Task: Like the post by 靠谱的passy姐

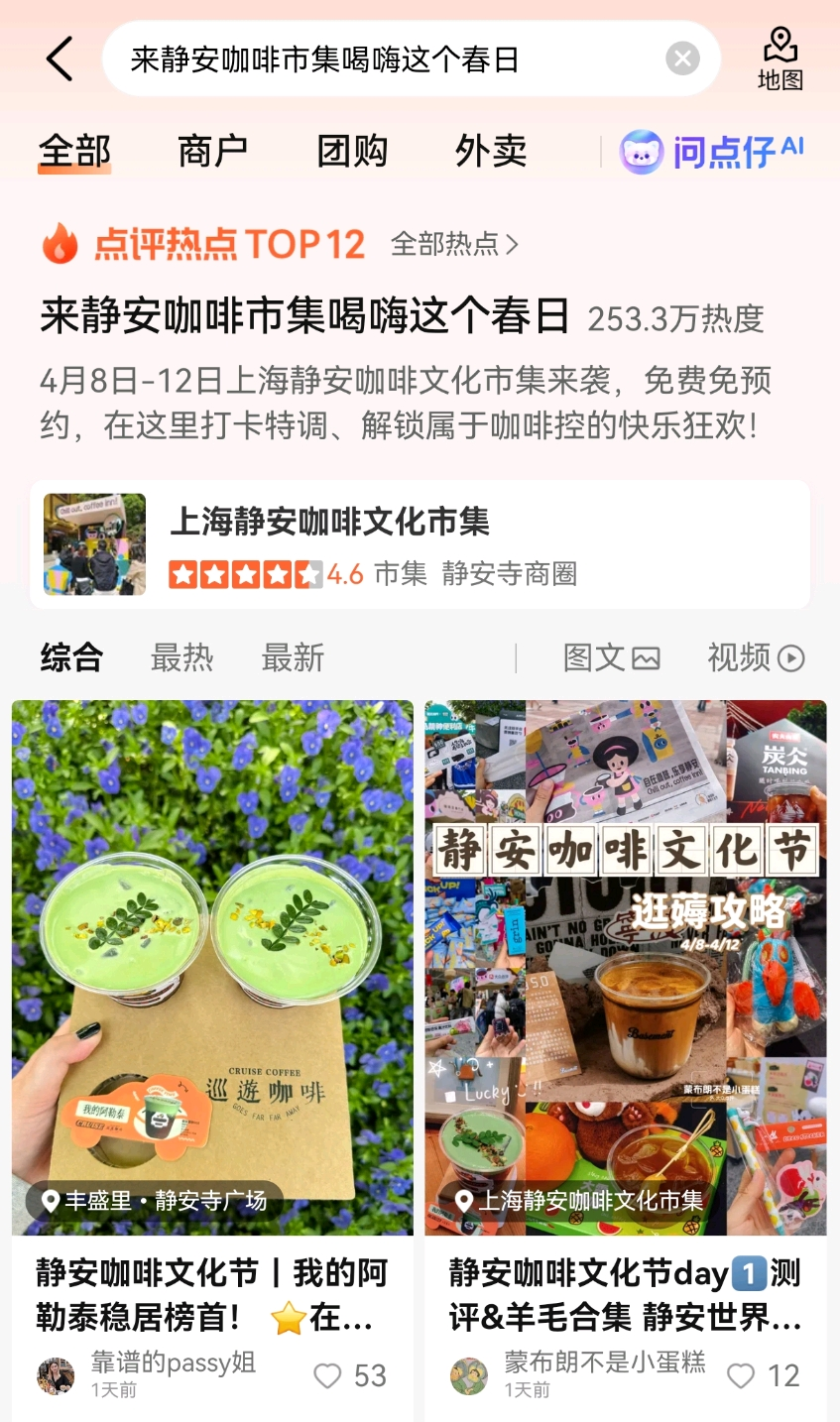Action: point(327,1376)
